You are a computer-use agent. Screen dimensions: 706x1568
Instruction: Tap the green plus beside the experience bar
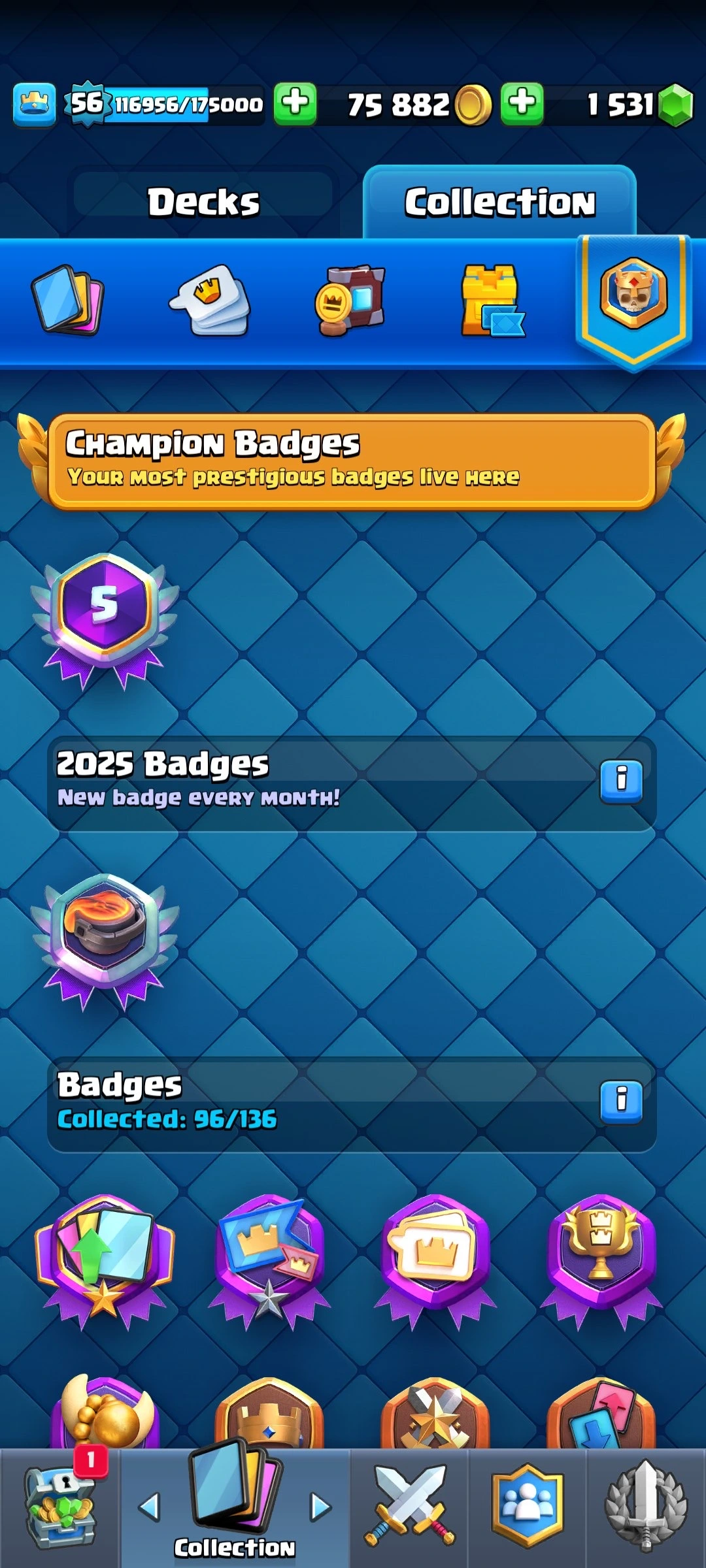(x=295, y=104)
